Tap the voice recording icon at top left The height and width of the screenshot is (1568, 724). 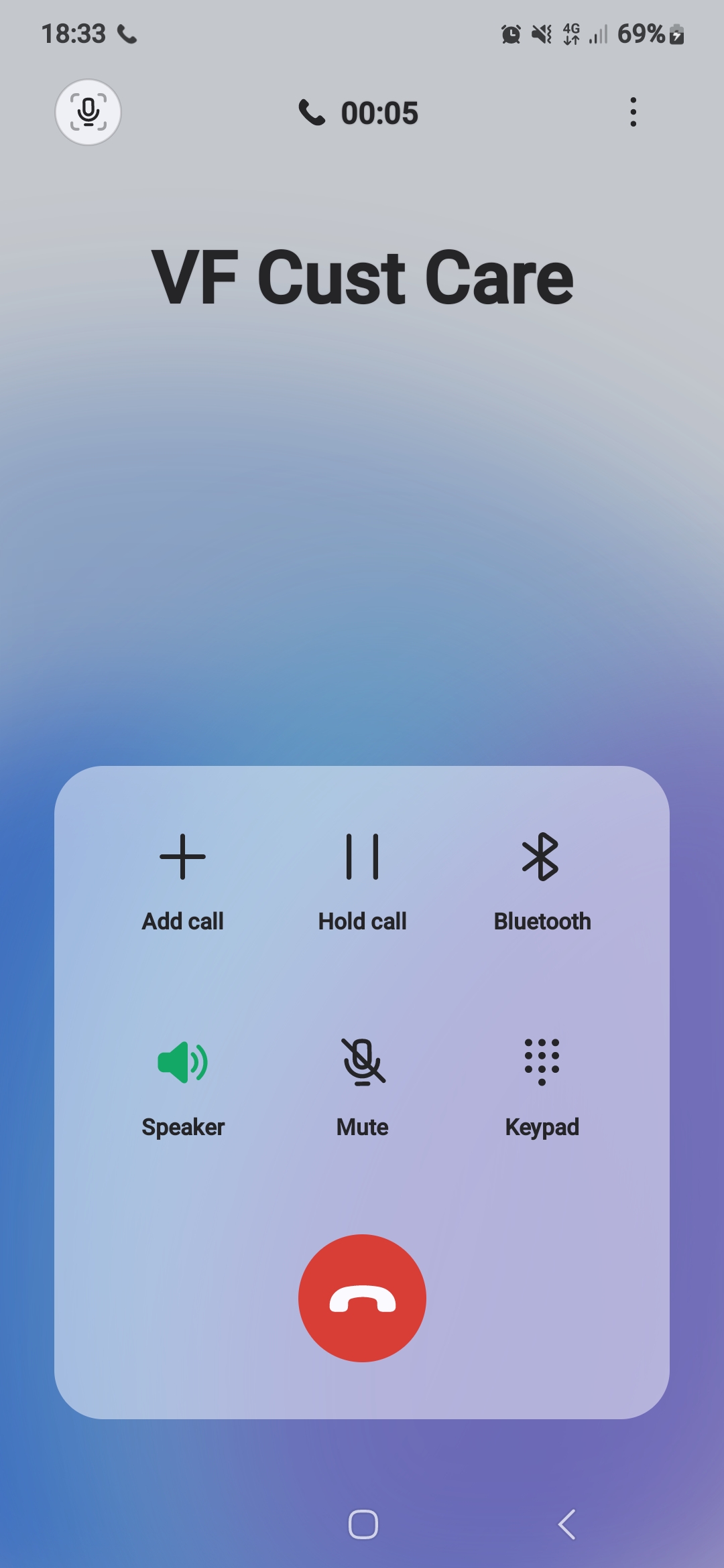pyautogui.click(x=88, y=112)
